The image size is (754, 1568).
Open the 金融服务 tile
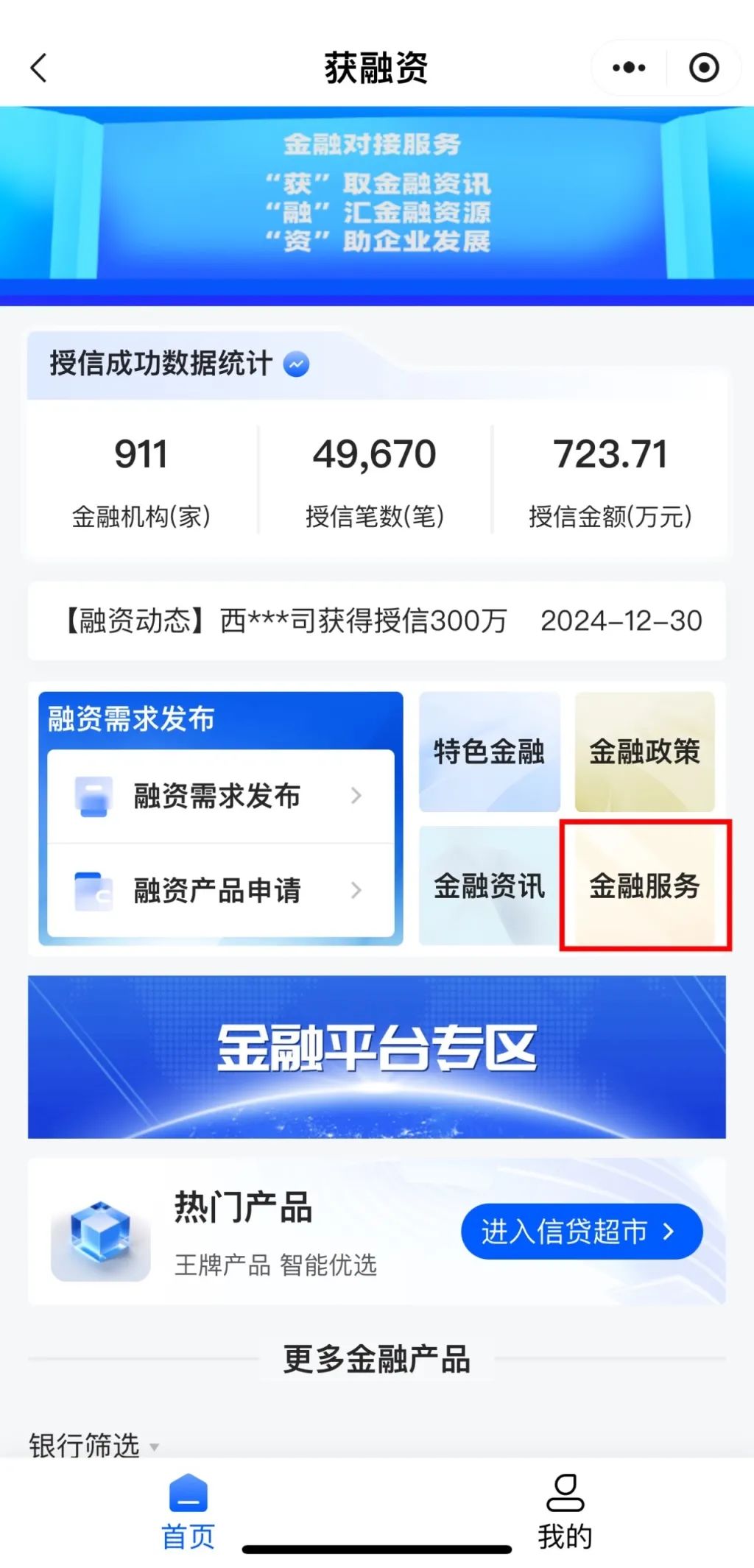644,886
